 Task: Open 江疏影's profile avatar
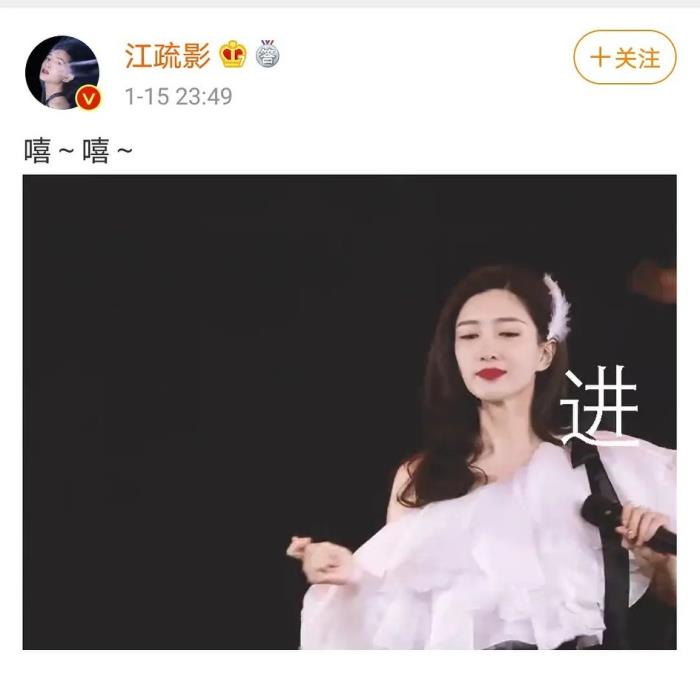point(62,72)
